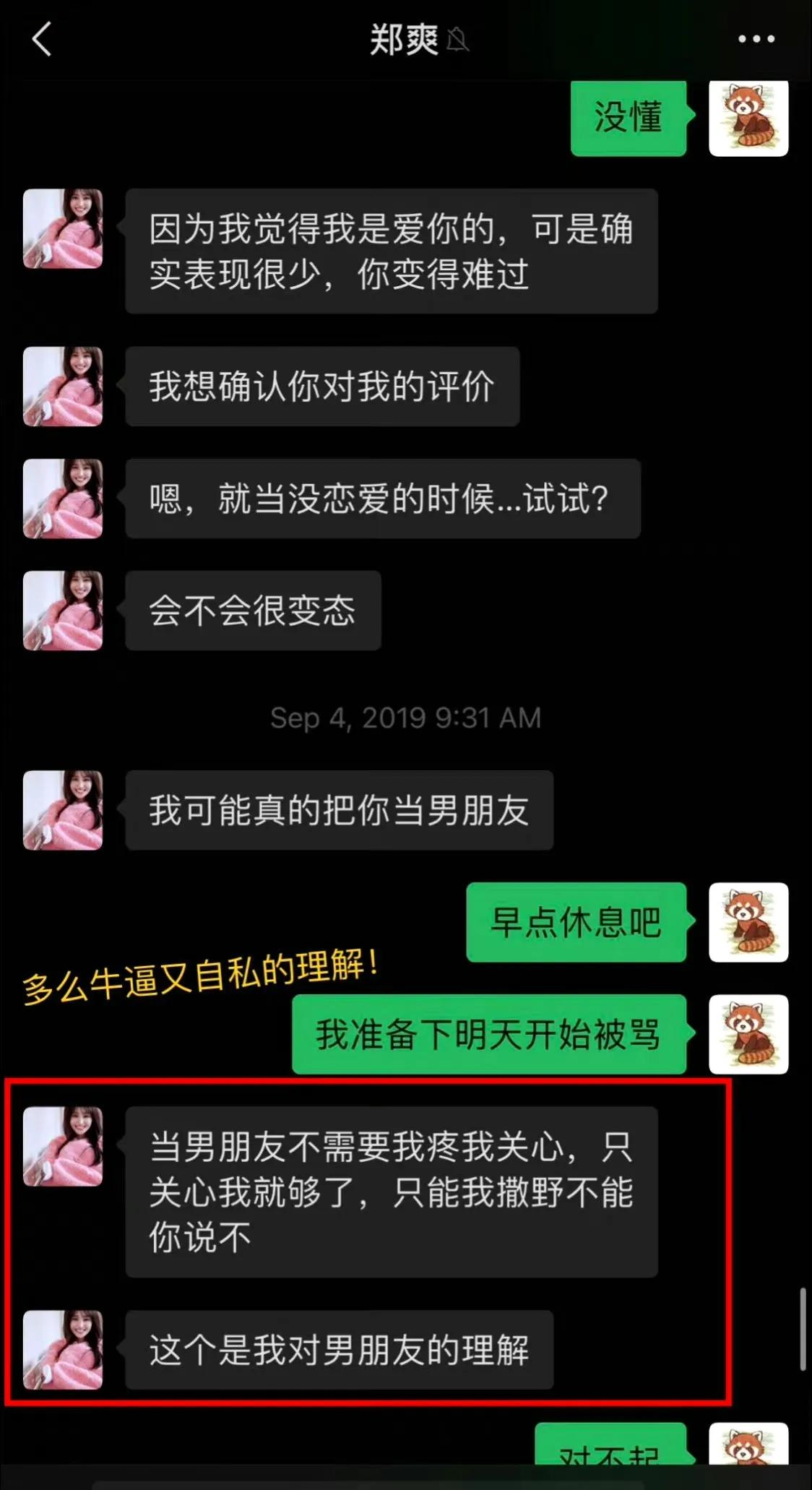Click 郑爽's avatar on the 会不会很变态 message
Viewport: 812px width, 1490px height.
[x=63, y=611]
